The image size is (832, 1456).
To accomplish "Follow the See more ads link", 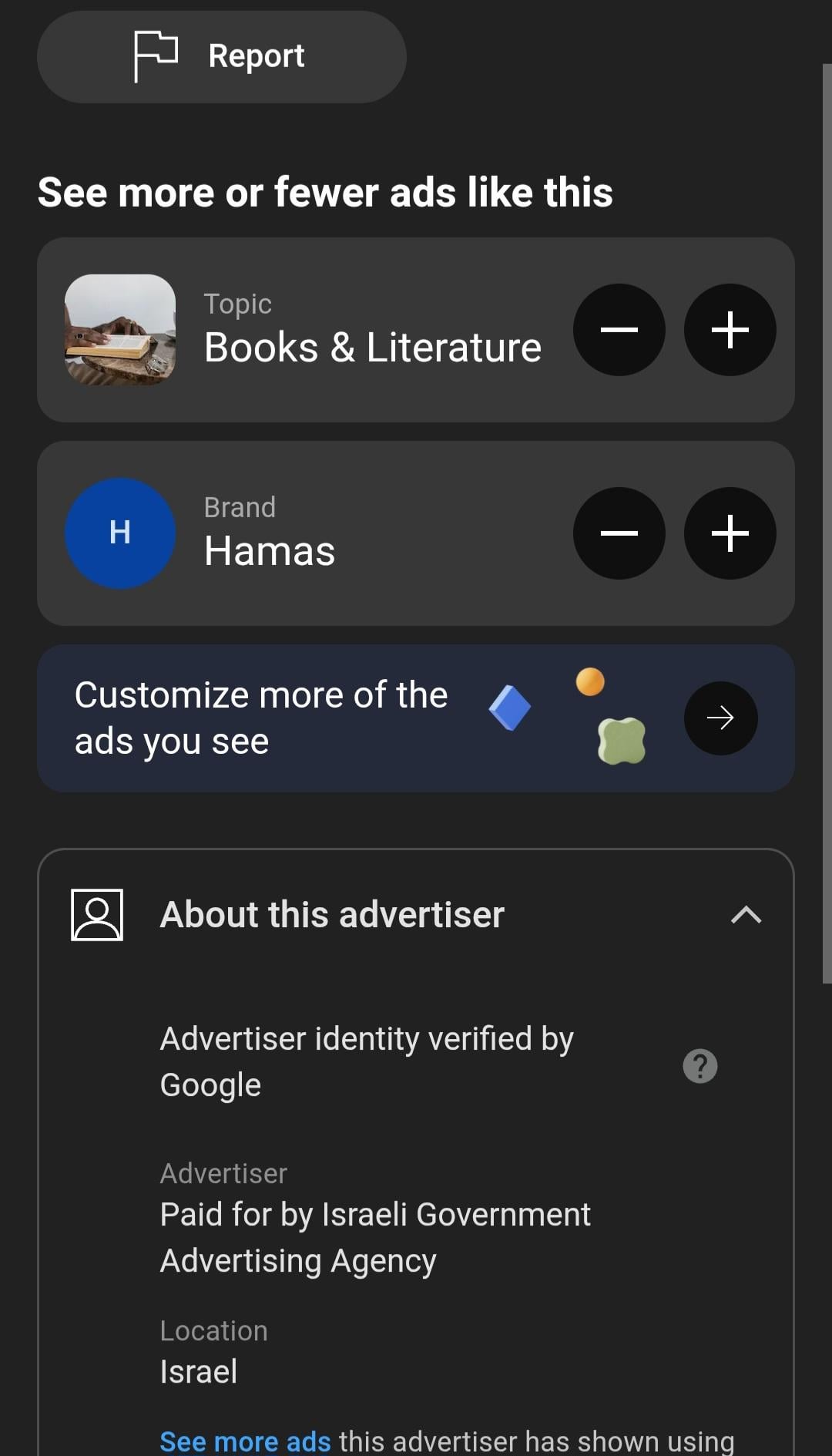I will coord(245,1441).
